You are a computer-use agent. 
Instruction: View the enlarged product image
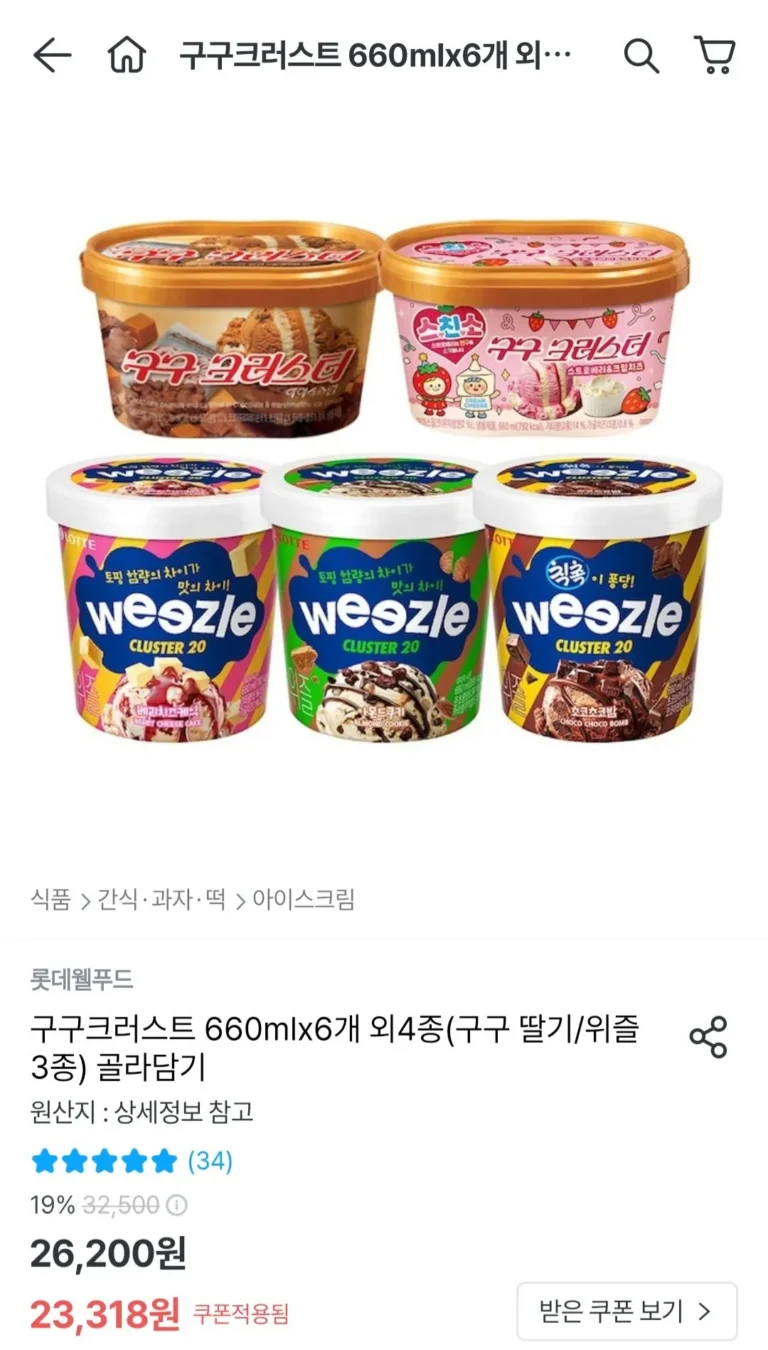[x=384, y=480]
